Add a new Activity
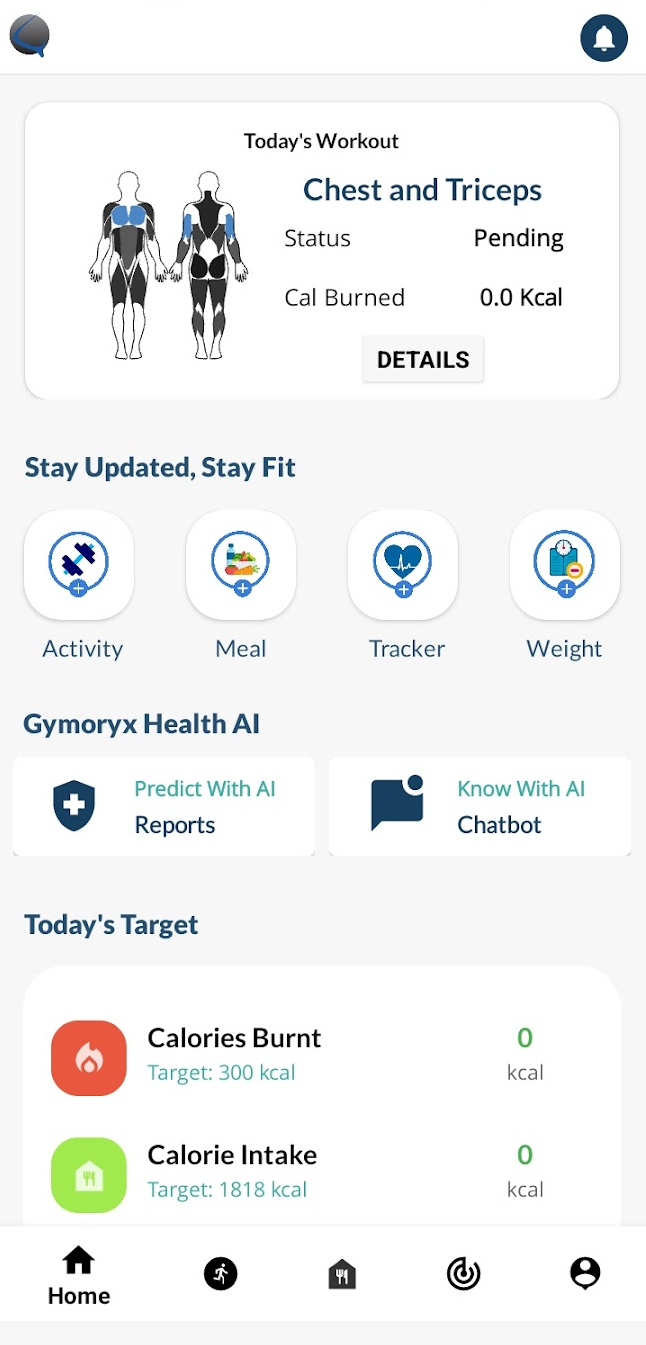Screen dimensions: 646x1345 pos(79,566)
